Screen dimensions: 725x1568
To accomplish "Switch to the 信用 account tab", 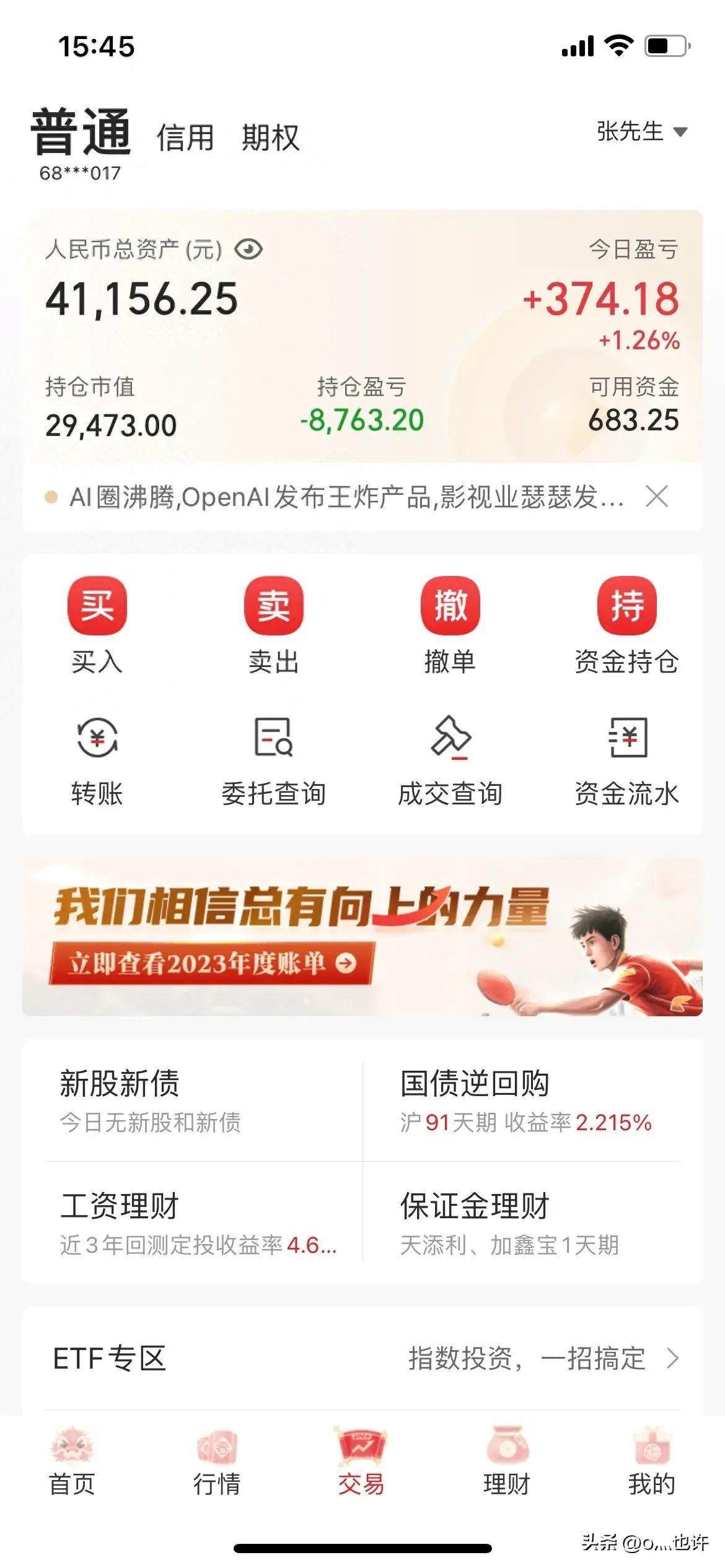I will [185, 137].
